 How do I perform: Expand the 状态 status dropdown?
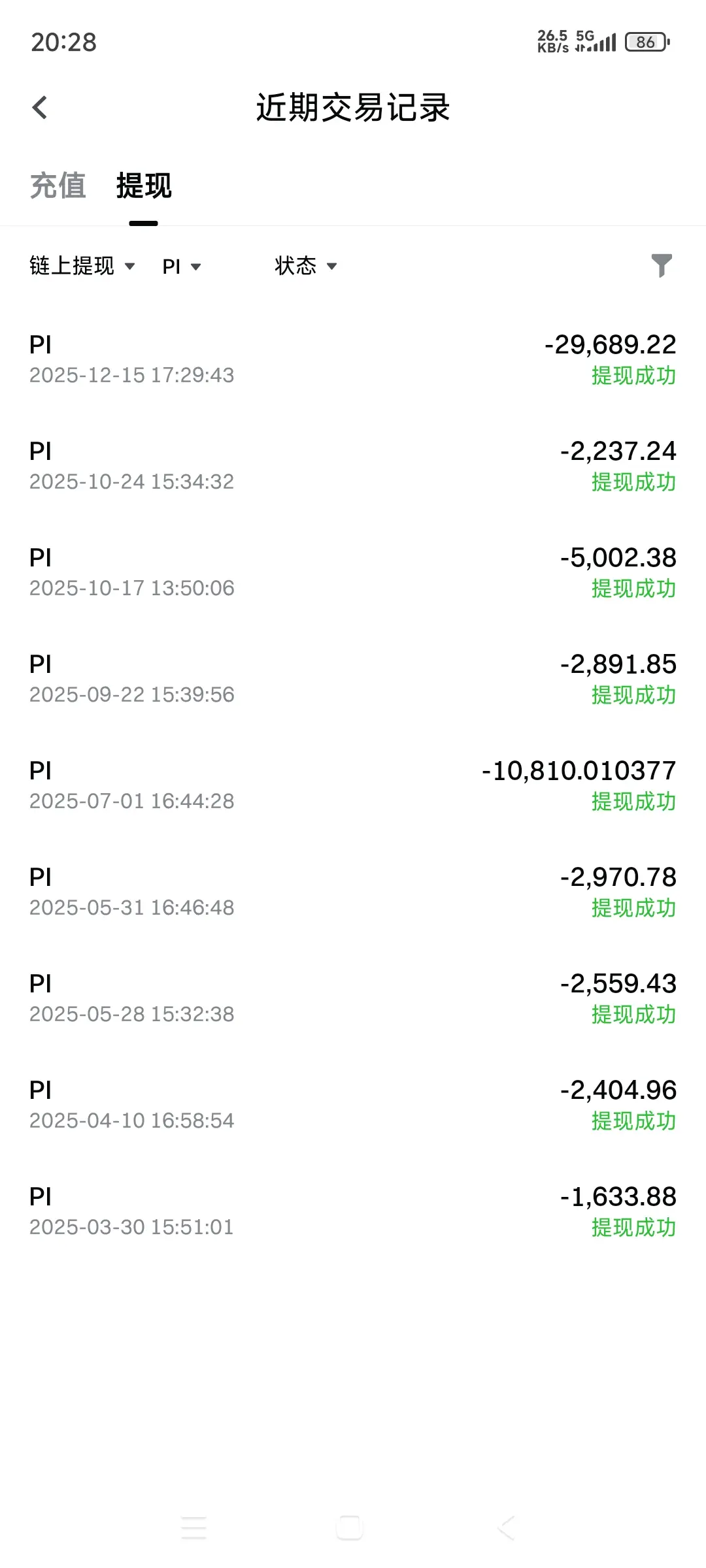[305, 266]
